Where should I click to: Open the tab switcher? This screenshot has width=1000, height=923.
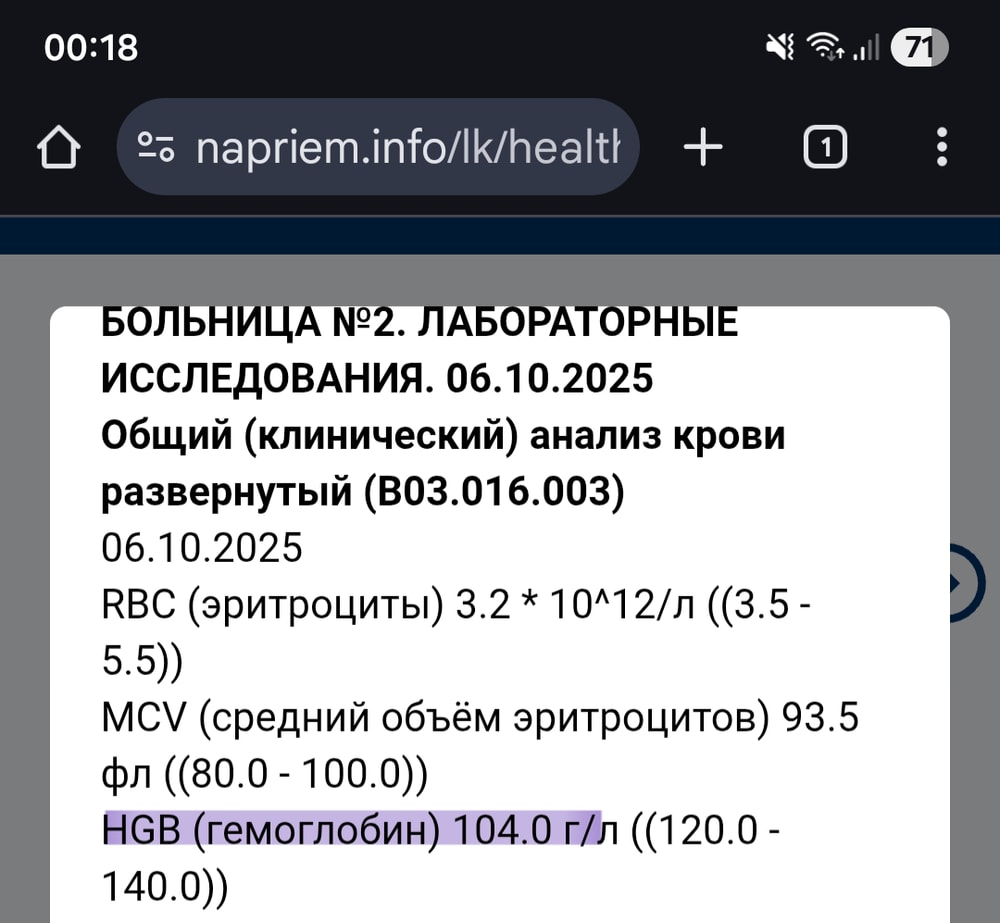[x=825, y=148]
